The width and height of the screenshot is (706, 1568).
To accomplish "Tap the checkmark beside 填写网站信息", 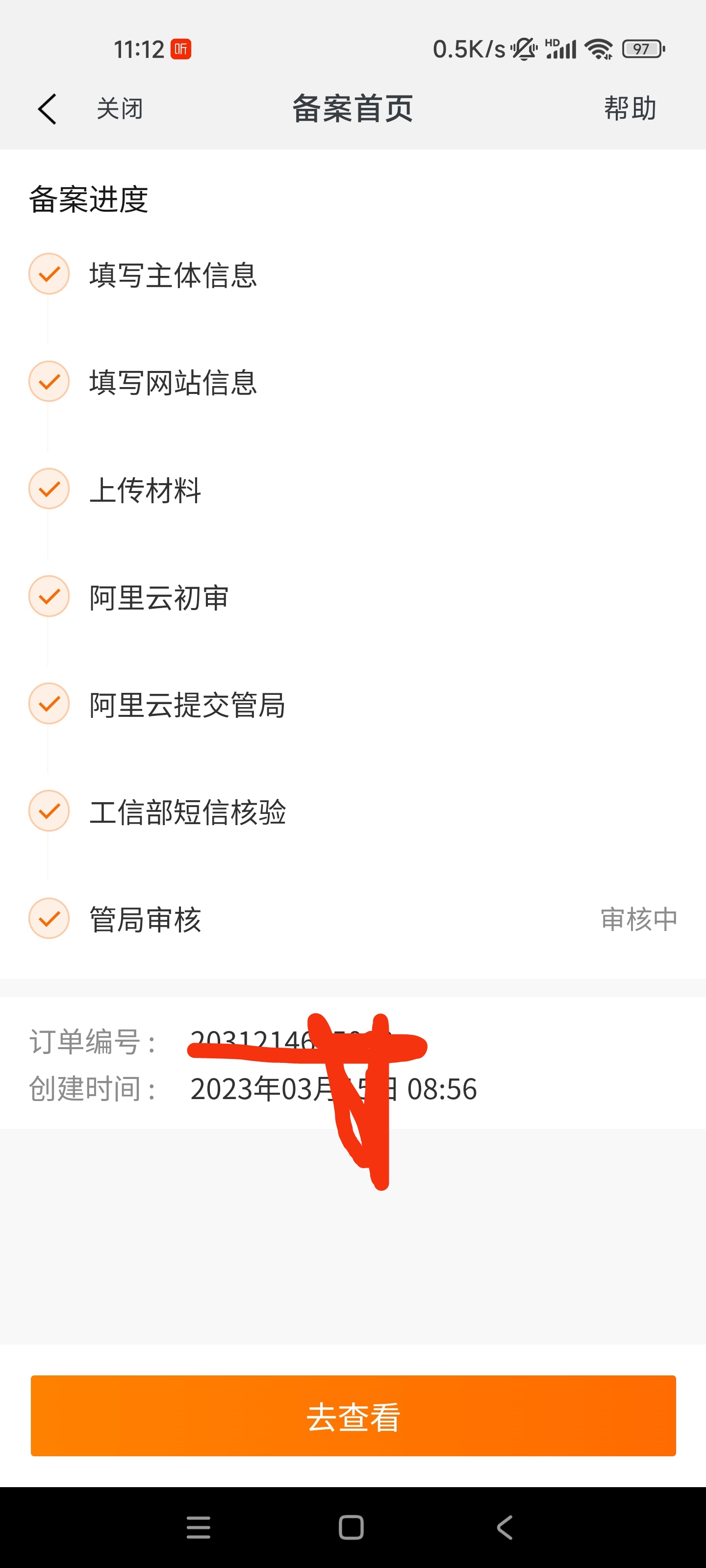I will coord(49,381).
